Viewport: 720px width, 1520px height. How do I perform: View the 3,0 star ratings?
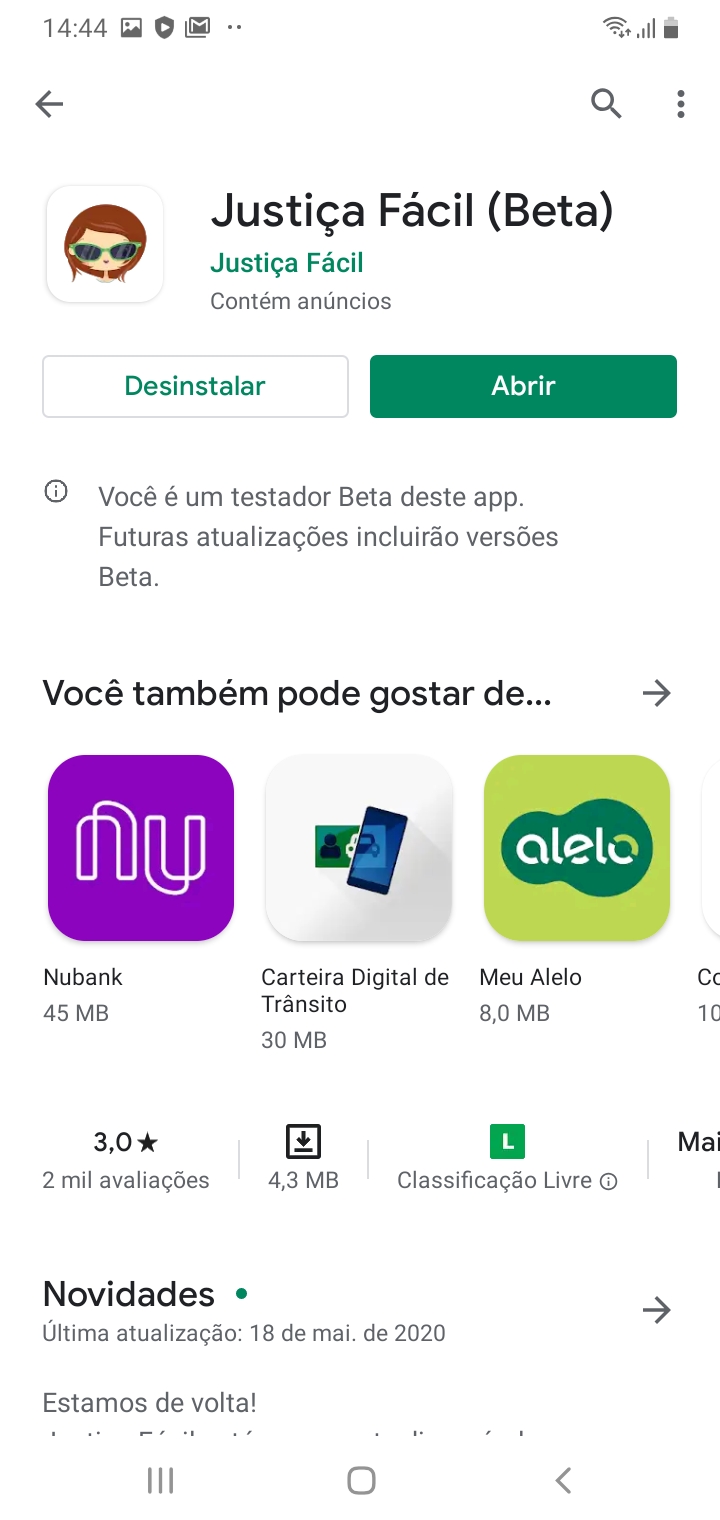point(126,1159)
